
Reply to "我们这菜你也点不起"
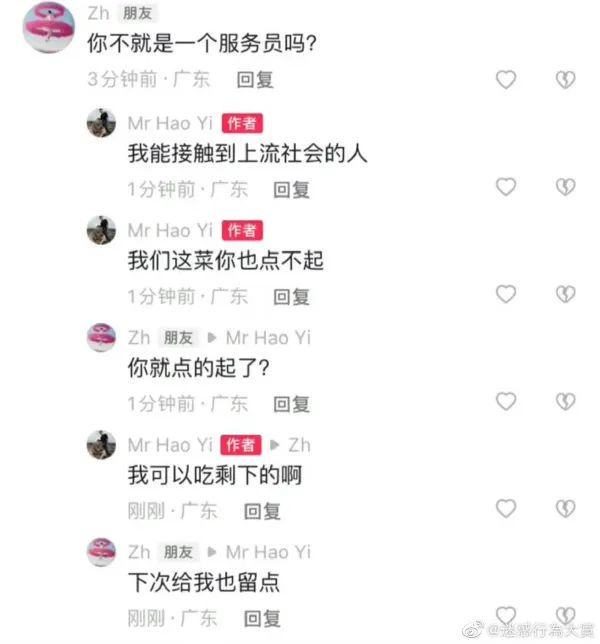click(292, 296)
